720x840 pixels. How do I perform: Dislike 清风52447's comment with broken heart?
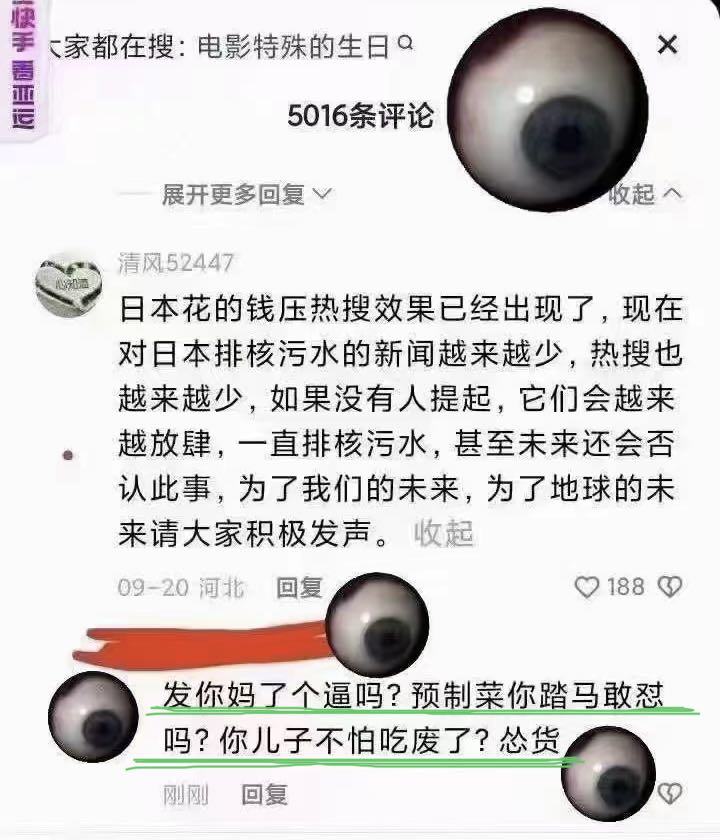tap(670, 587)
